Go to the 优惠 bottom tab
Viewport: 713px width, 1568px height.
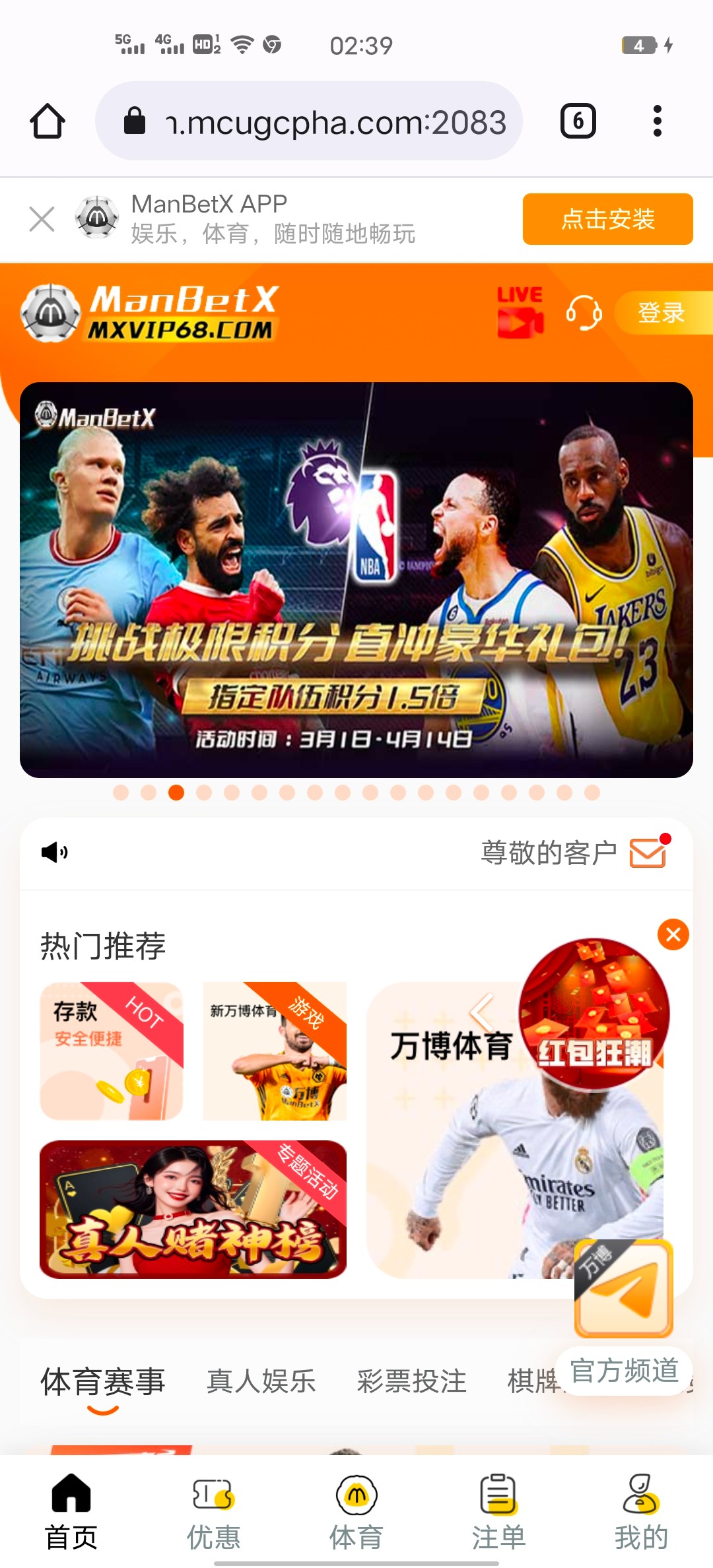coord(213,1511)
